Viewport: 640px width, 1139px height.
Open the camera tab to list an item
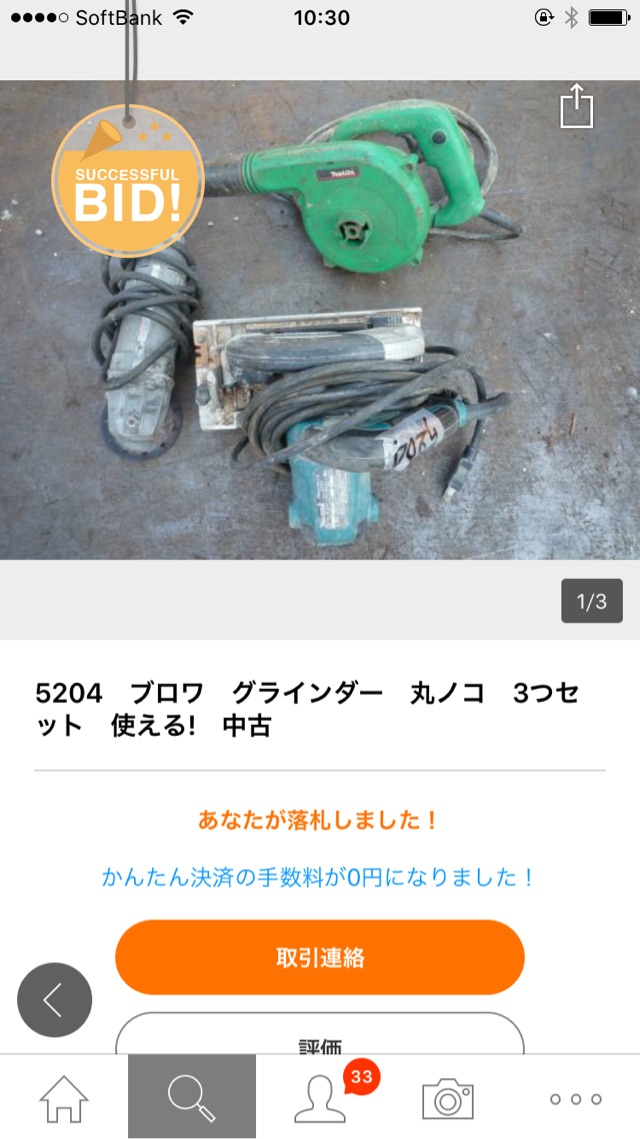(x=447, y=1098)
